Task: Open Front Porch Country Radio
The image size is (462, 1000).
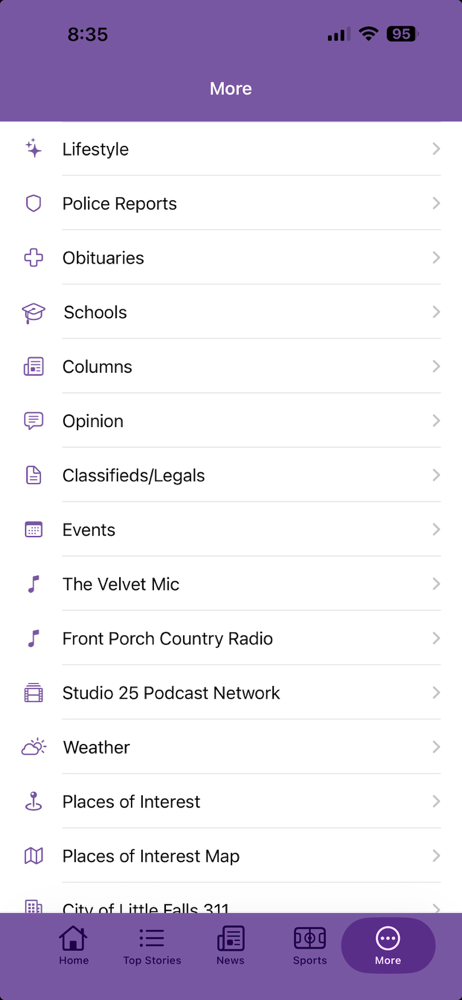Action: click(231, 638)
